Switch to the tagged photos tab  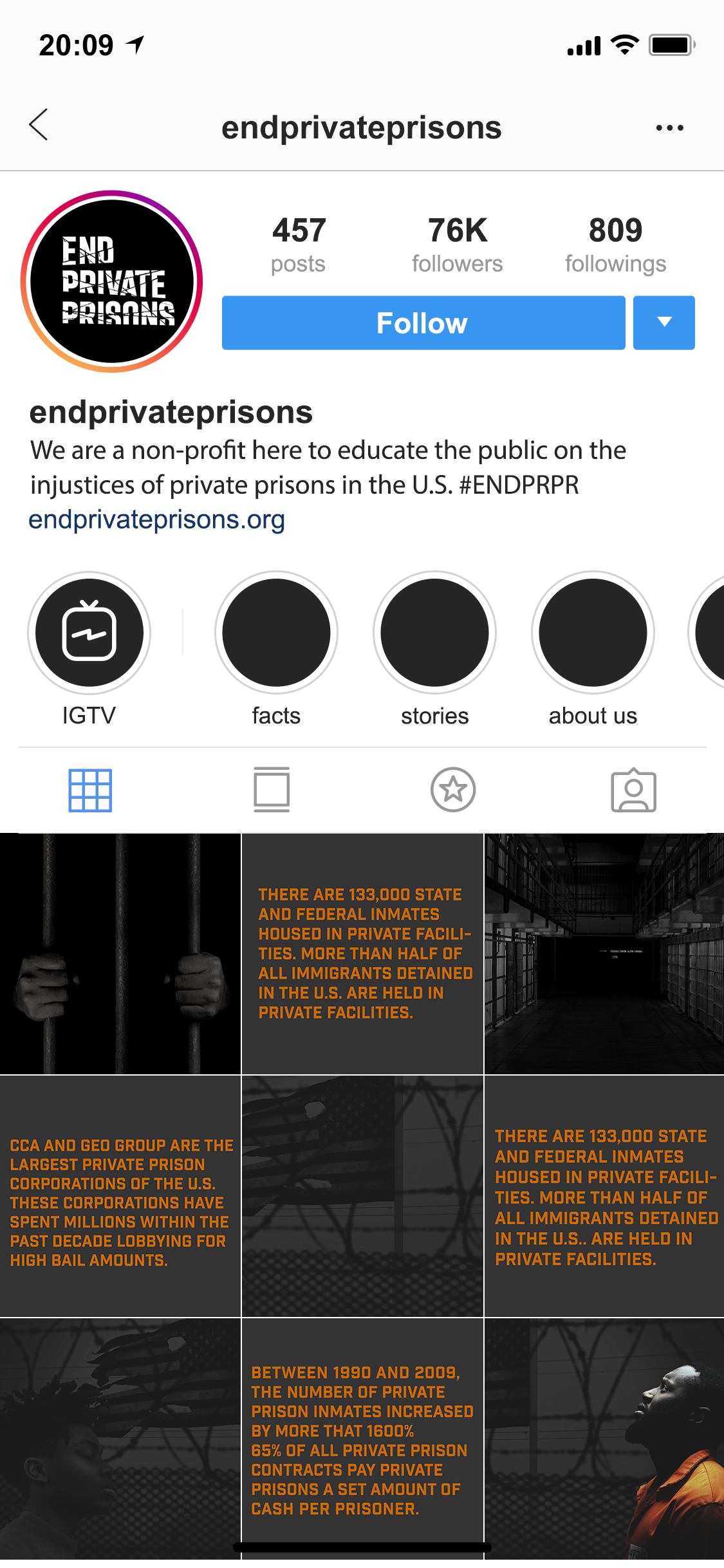pyautogui.click(x=634, y=790)
